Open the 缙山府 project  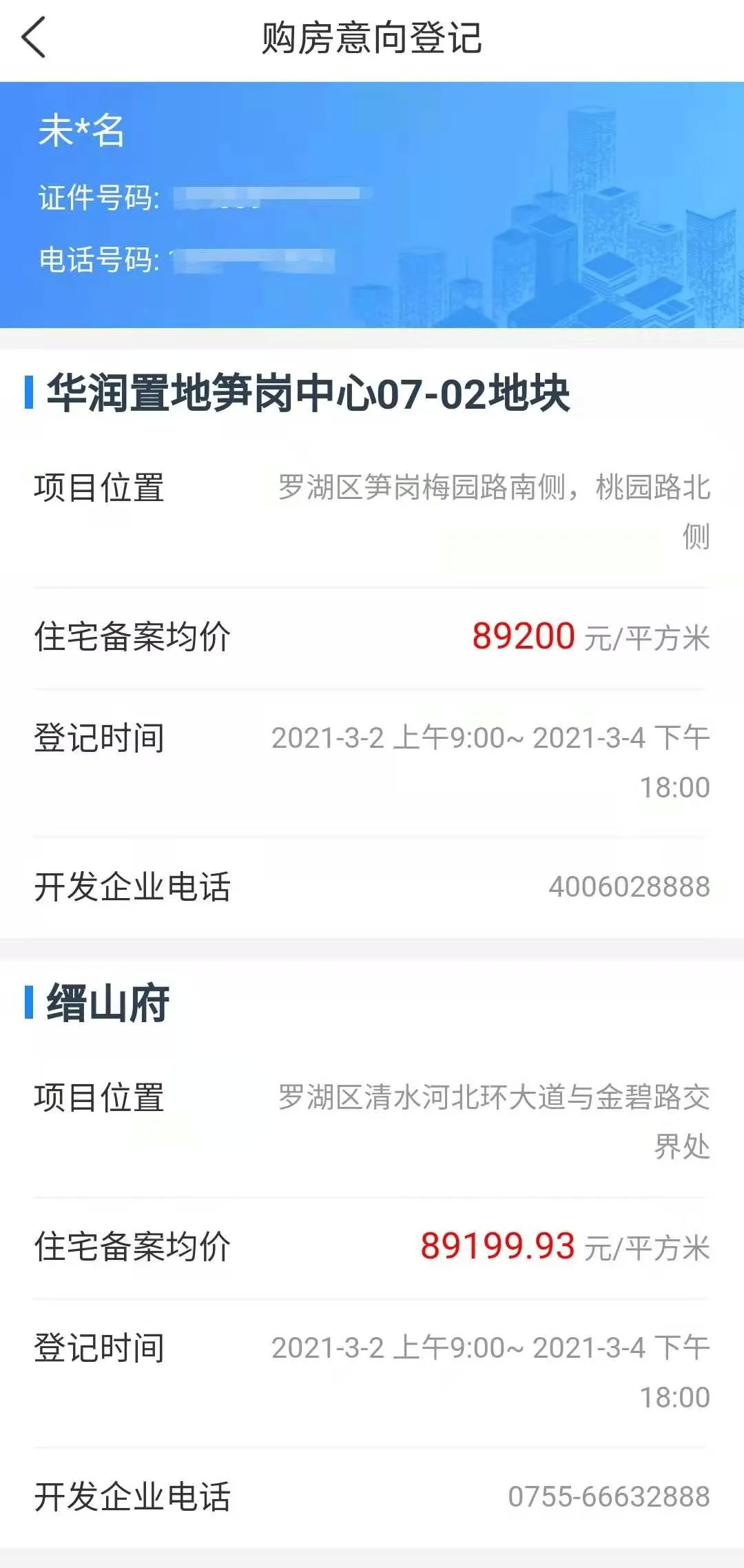click(x=107, y=1003)
